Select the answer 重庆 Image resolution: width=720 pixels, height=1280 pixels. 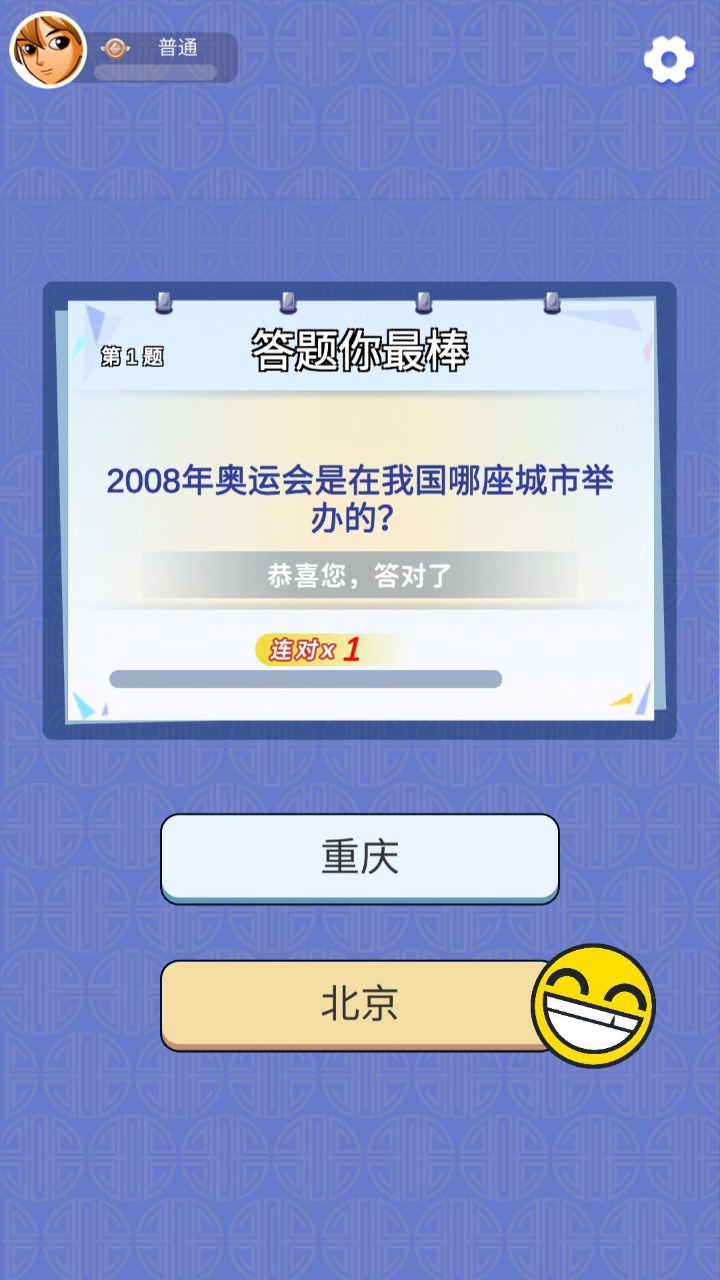[359, 858]
